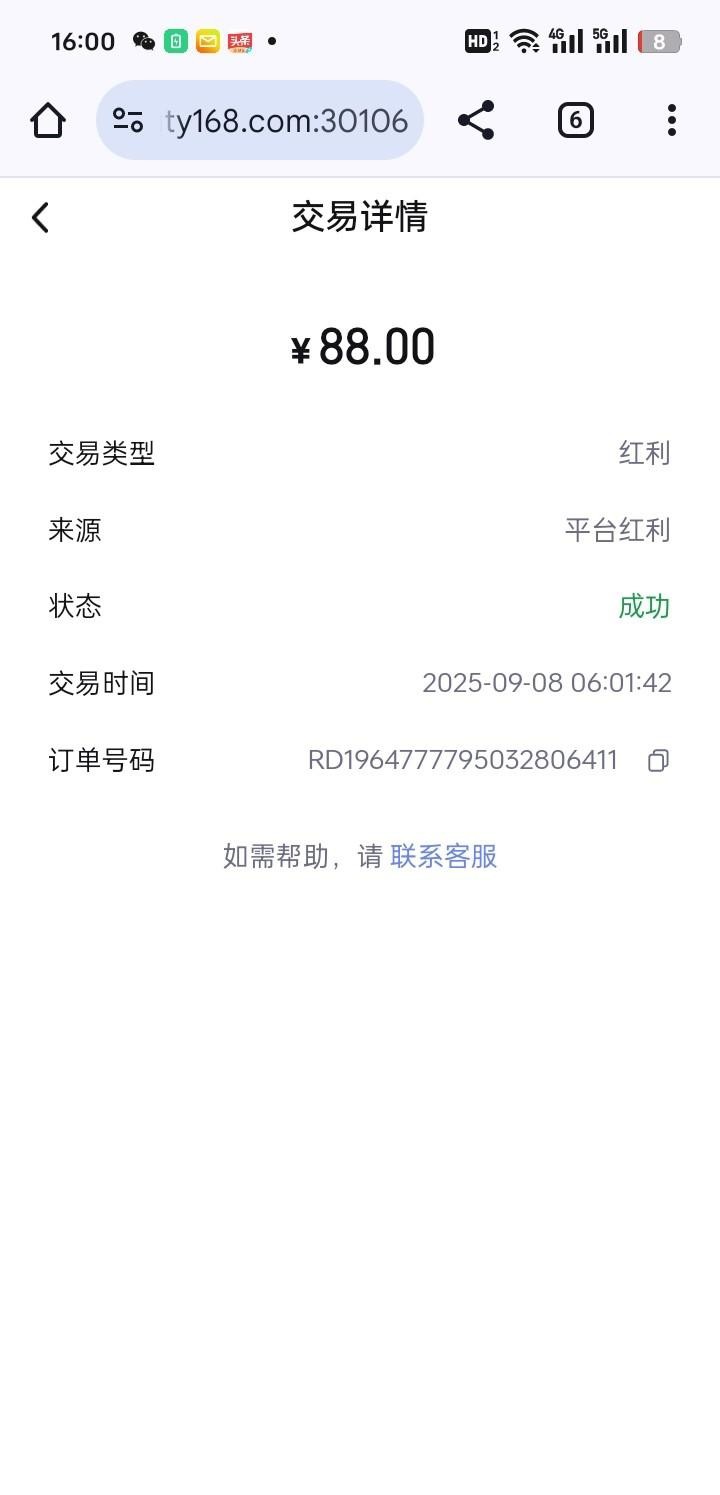Tap the browser home button
Screen dimensions: 720x1495
[x=48, y=121]
